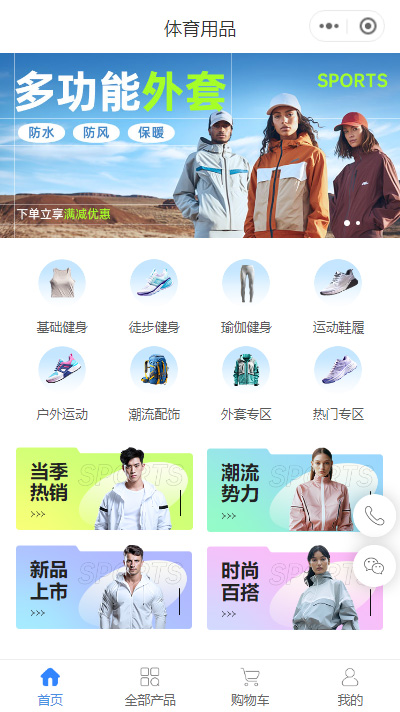The width and height of the screenshot is (400, 712).
Task: Open the mini program overflow menu
Action: 329,26
